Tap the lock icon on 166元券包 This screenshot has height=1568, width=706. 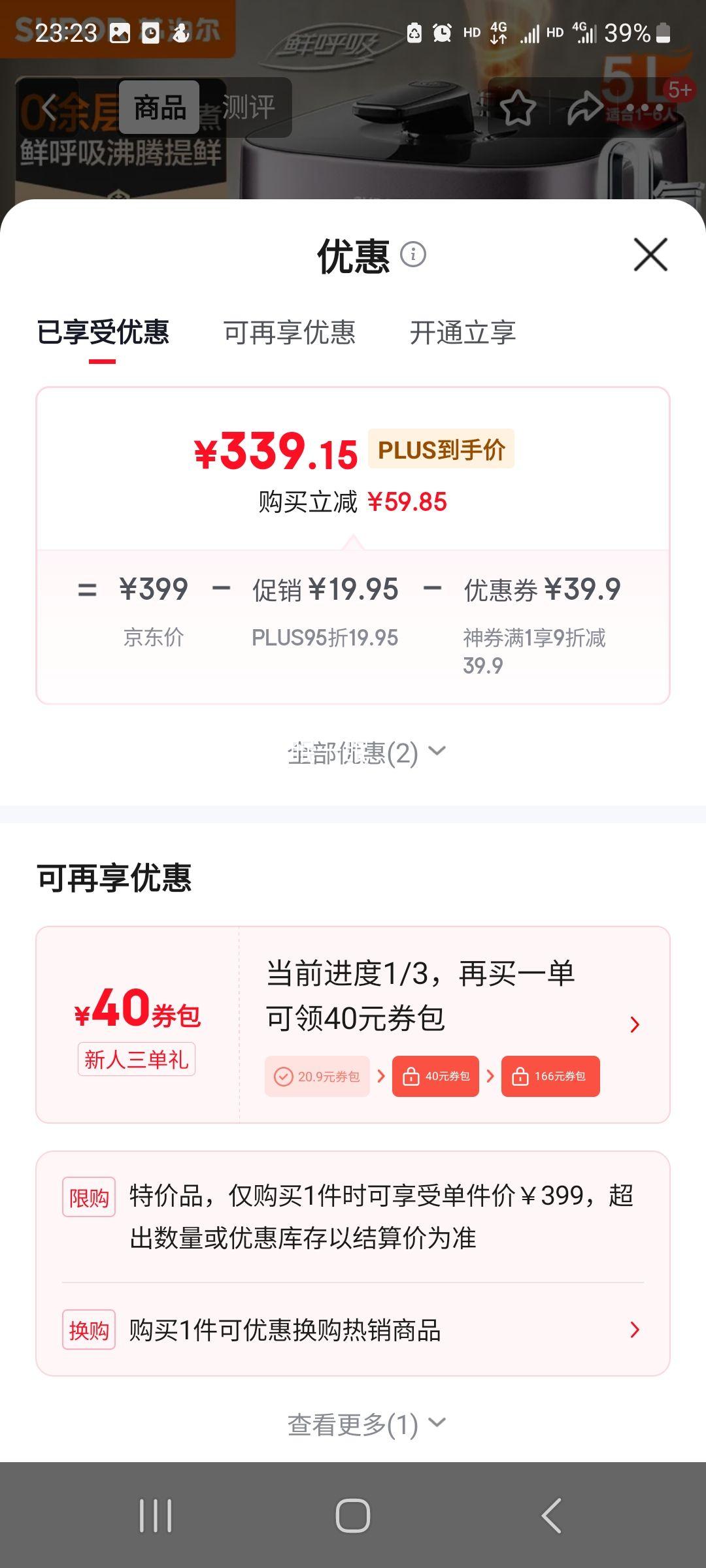pyautogui.click(x=520, y=1076)
